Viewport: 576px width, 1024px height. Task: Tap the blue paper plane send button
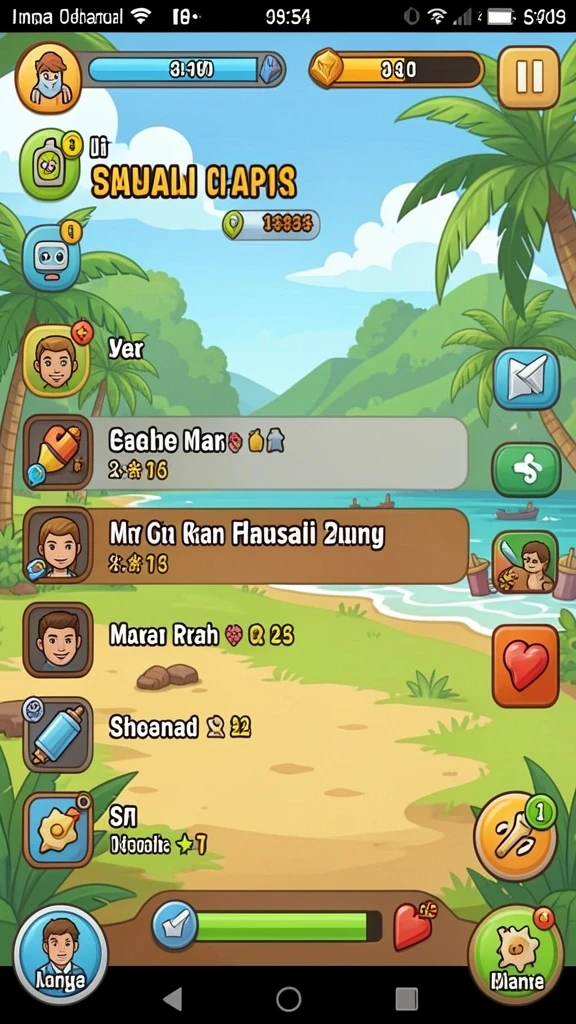(x=526, y=379)
